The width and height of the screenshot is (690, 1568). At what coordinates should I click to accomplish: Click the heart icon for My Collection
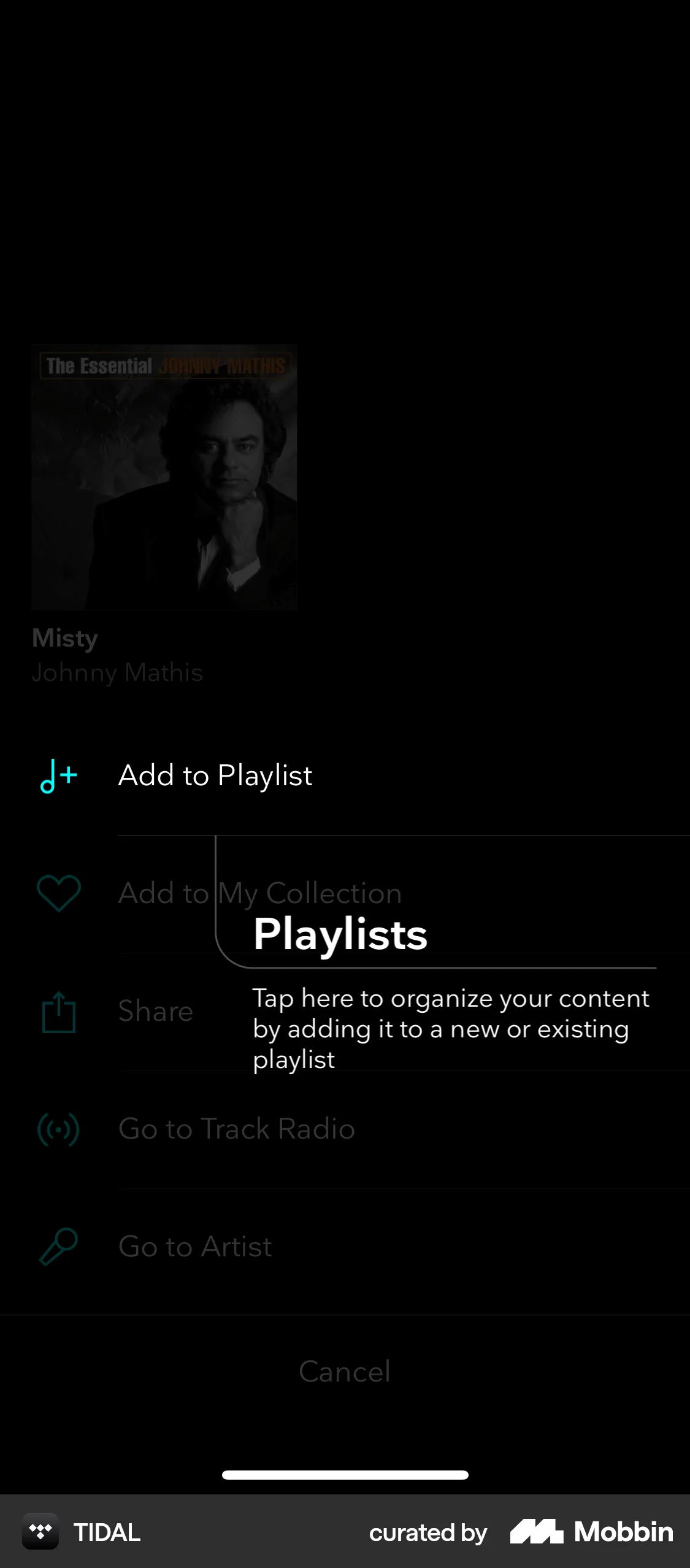(x=58, y=893)
